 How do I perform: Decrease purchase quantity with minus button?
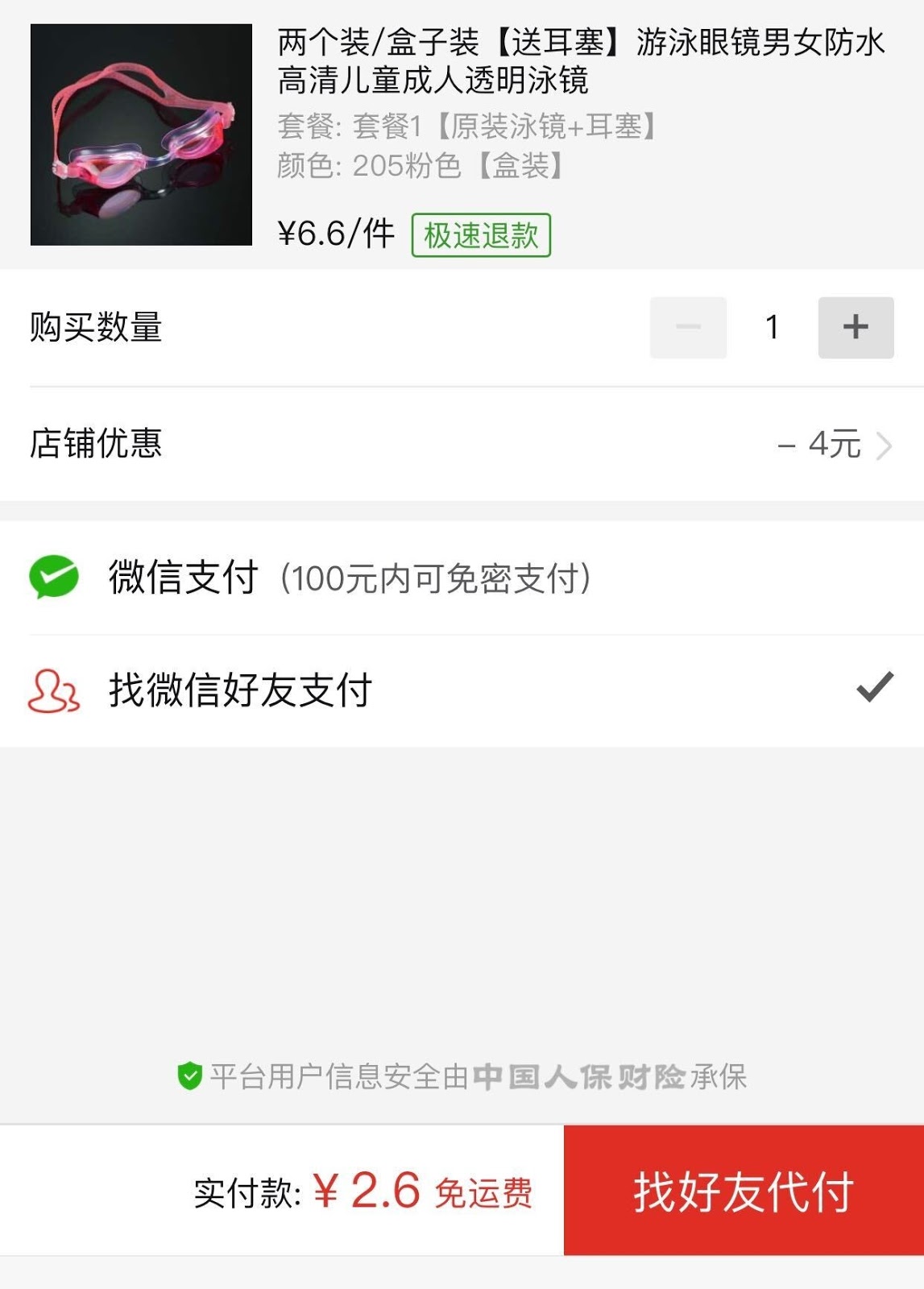[x=688, y=327]
